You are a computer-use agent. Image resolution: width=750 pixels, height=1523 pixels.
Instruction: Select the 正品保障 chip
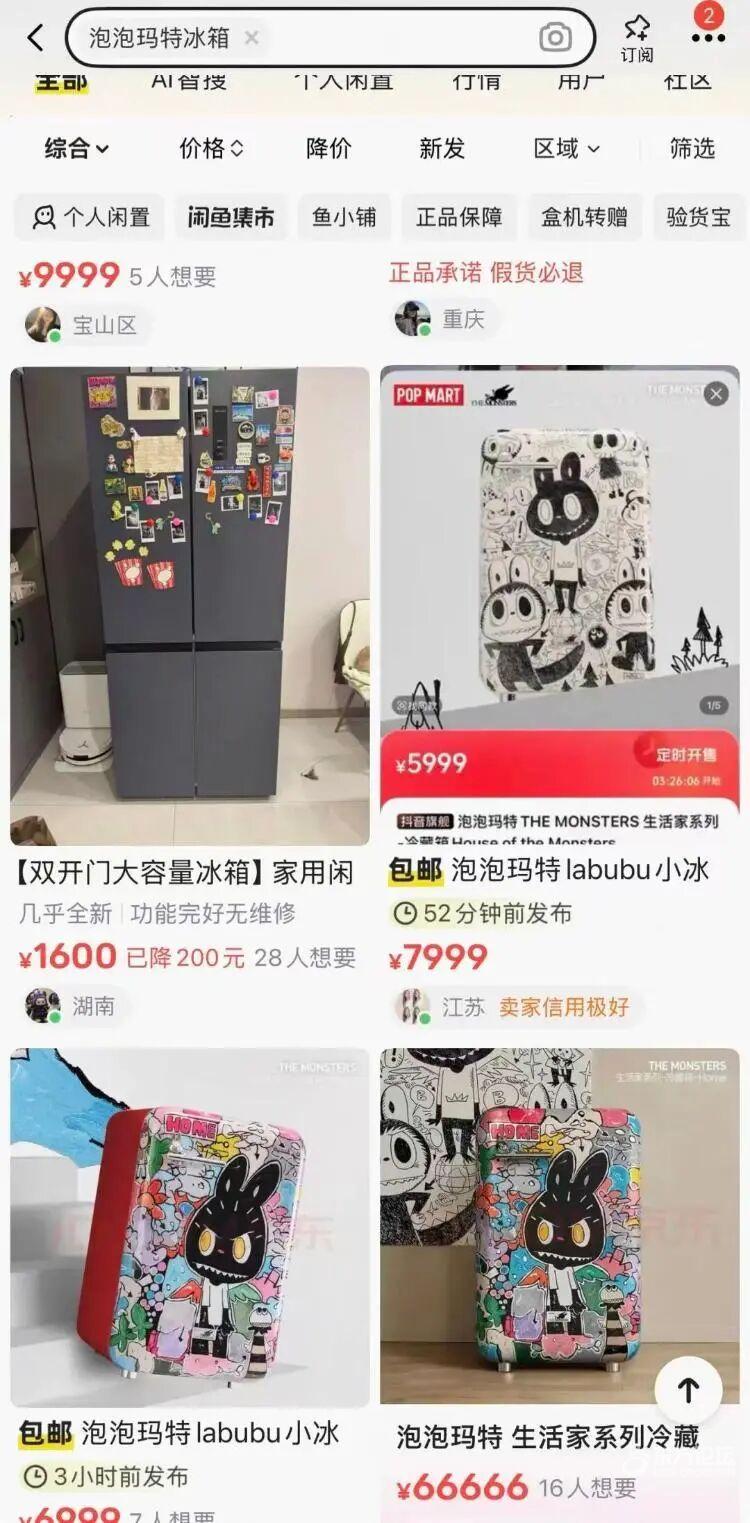459,217
